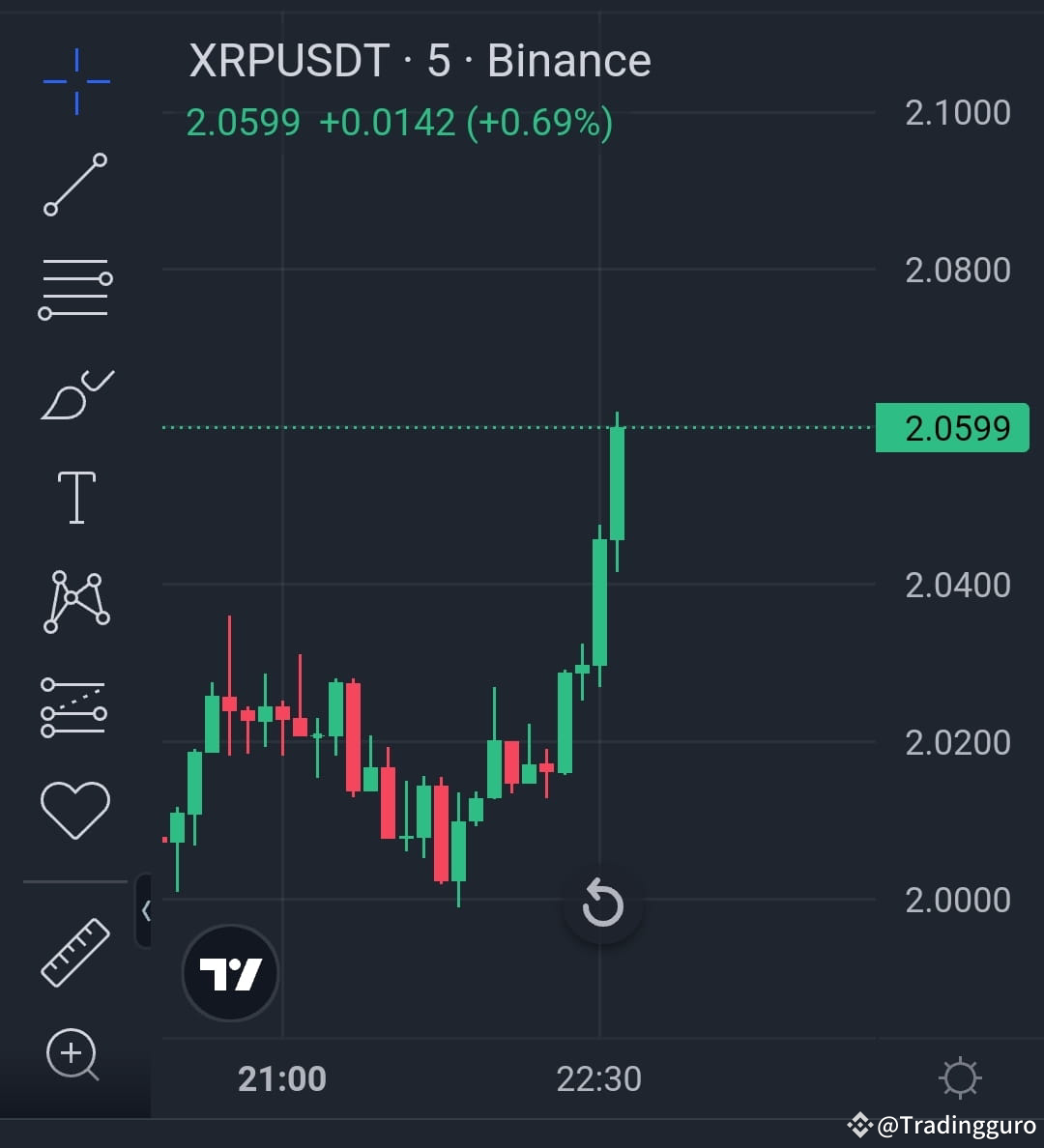Open the Favorites drawings panel
This screenshot has width=1044, height=1148.
coord(74,810)
